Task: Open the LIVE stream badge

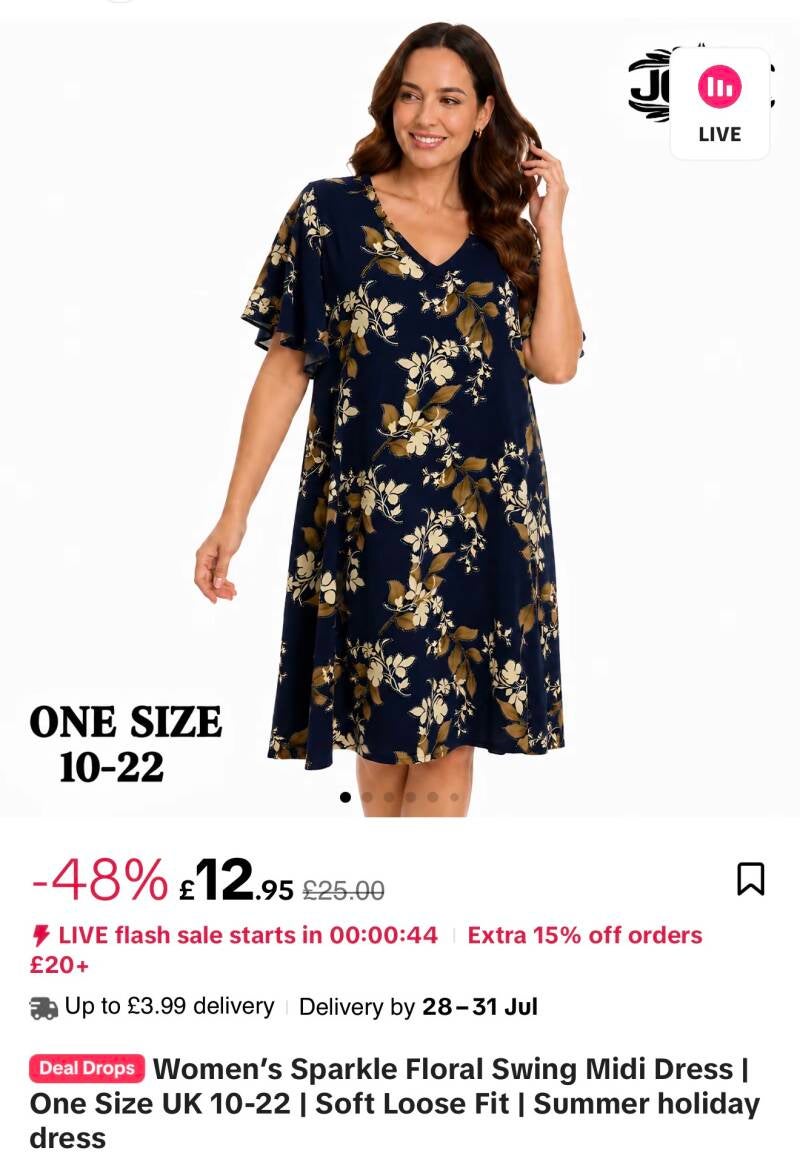Action: pyautogui.click(x=719, y=104)
